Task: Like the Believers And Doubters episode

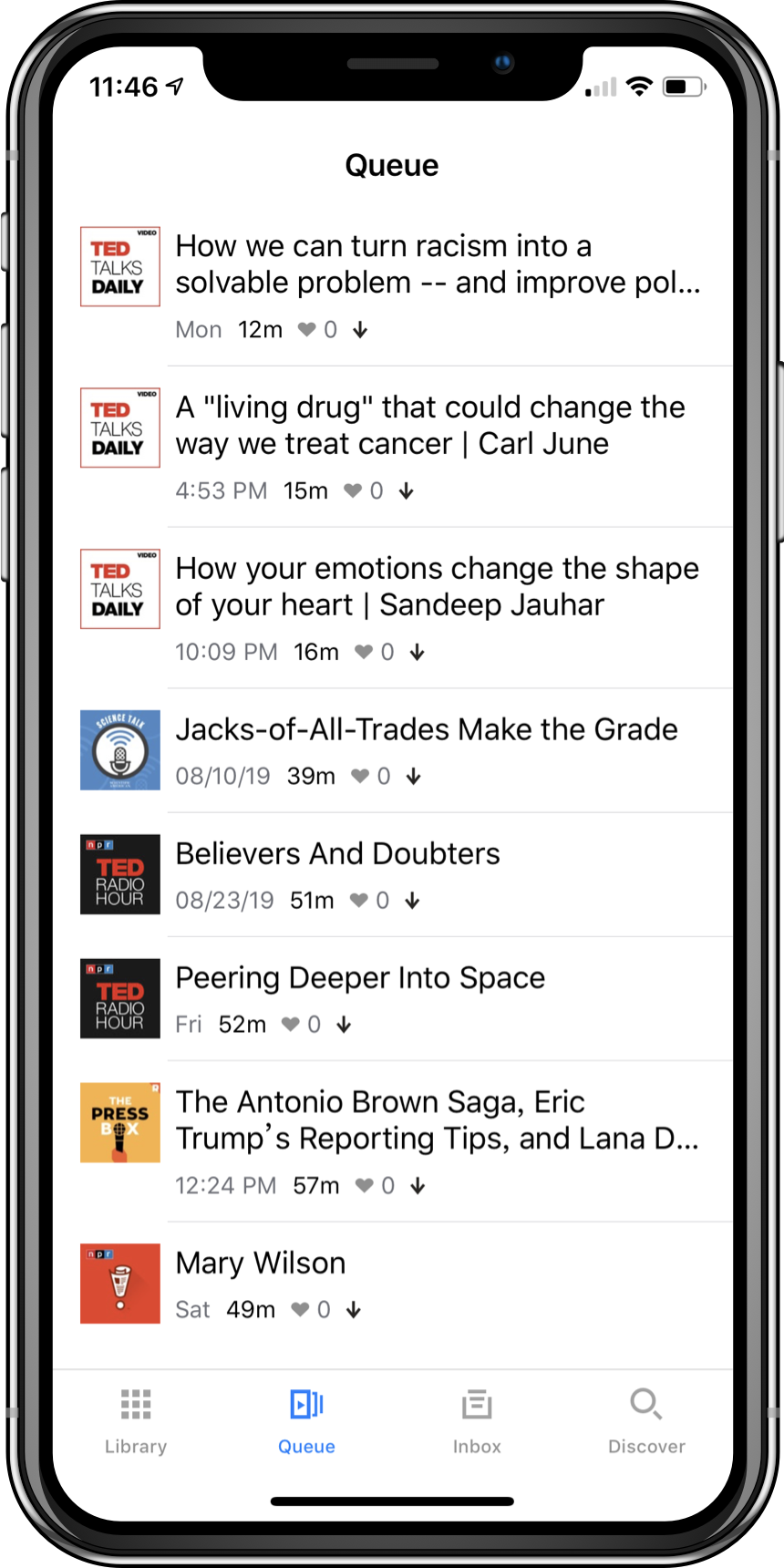Action: (360, 901)
